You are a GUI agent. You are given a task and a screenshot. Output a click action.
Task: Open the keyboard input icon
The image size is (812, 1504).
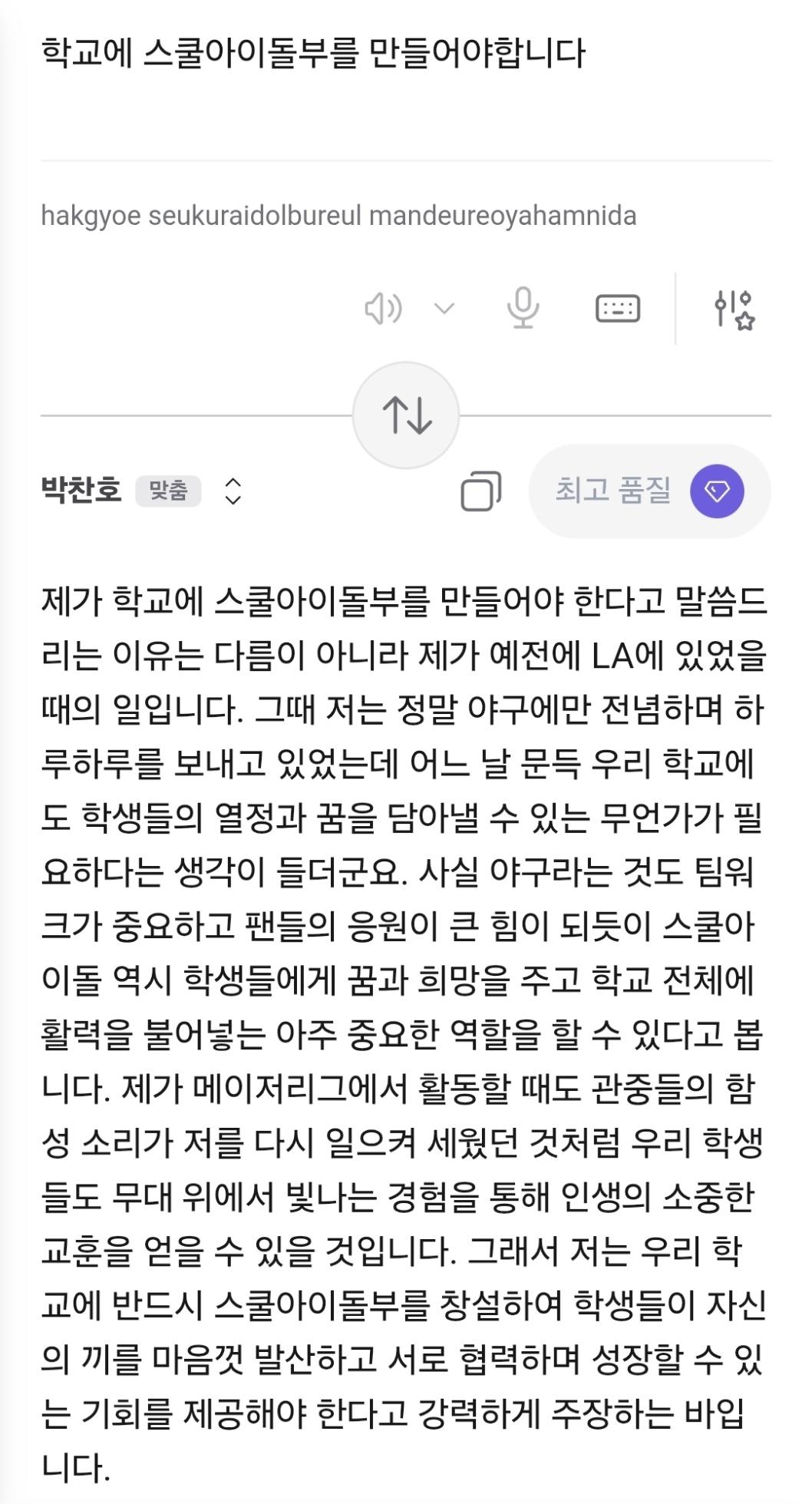618,309
